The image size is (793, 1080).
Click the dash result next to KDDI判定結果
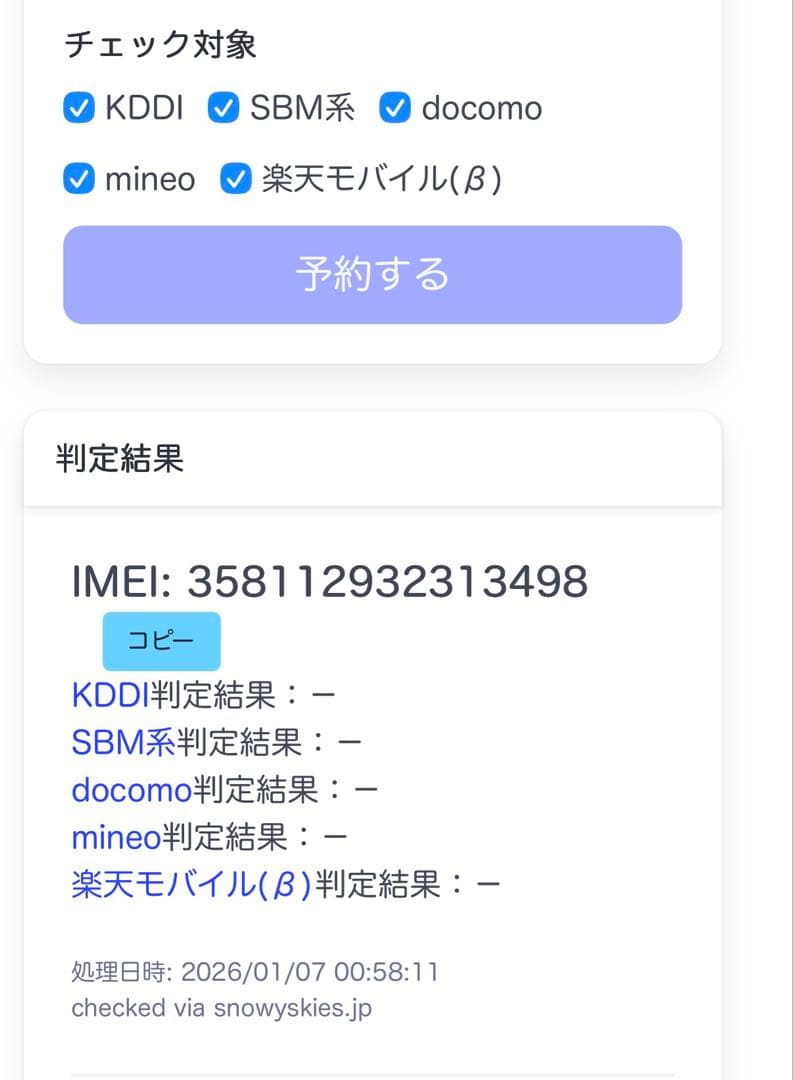pos(326,692)
